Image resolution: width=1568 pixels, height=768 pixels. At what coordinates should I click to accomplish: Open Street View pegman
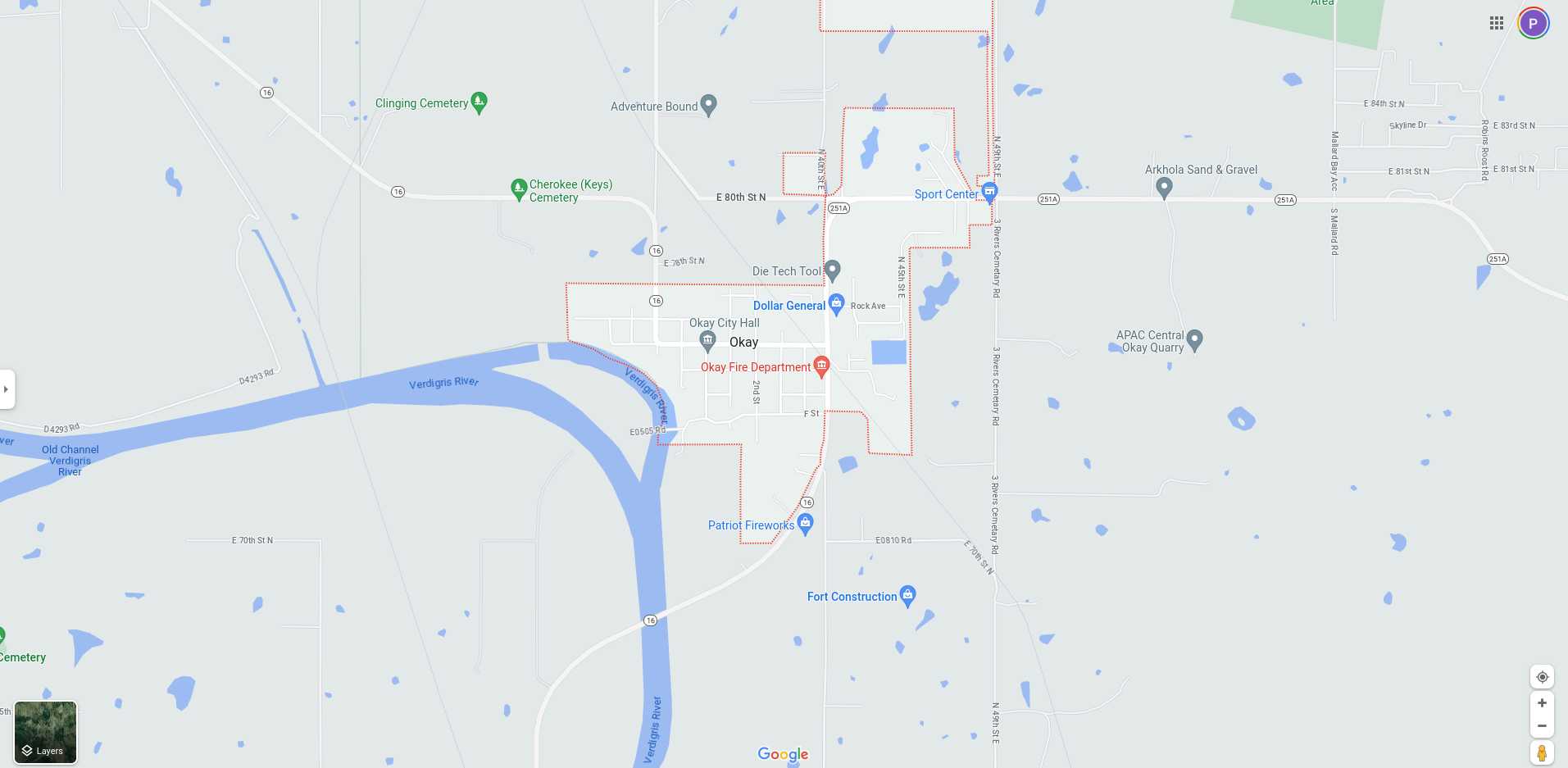[x=1542, y=752]
